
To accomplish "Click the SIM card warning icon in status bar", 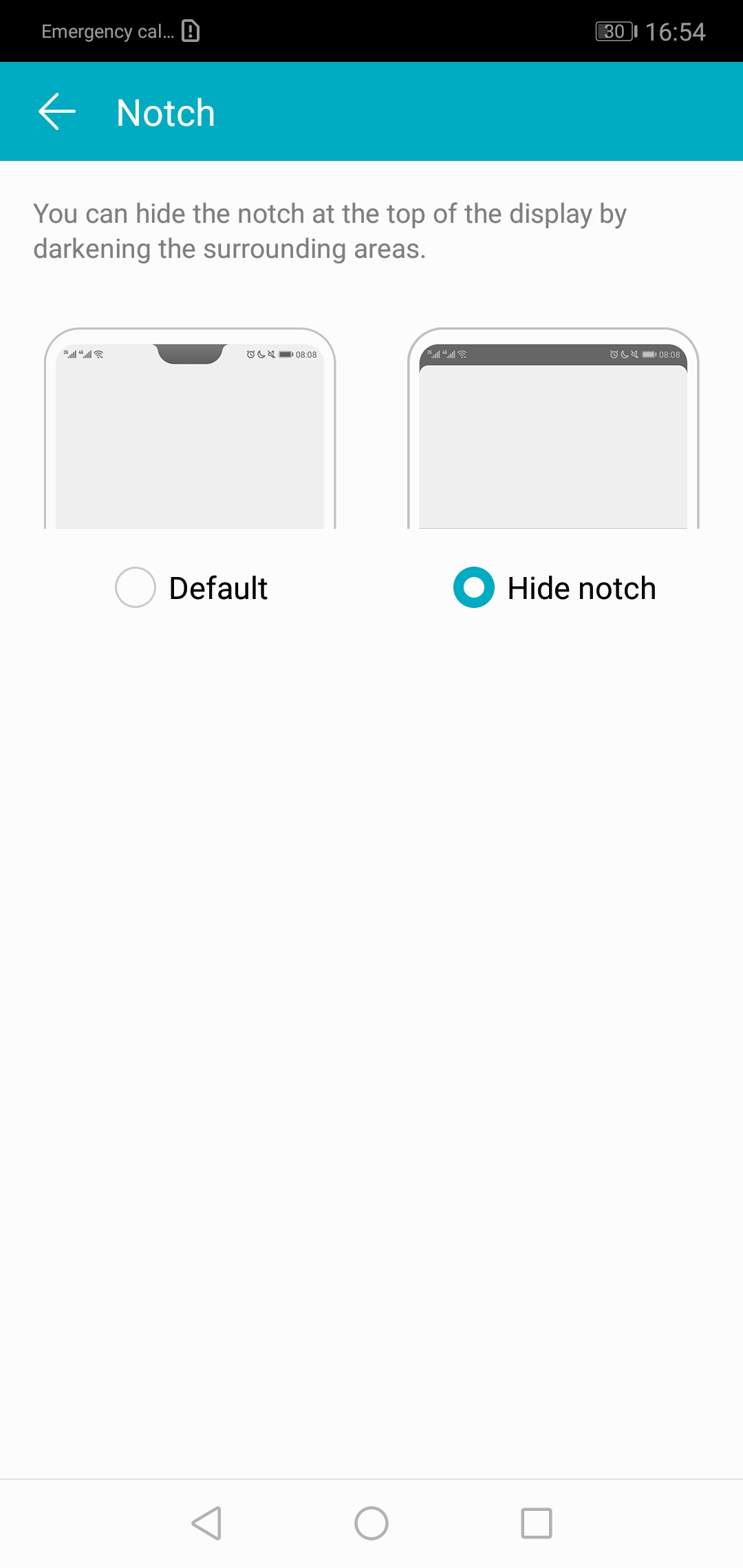I will (x=189, y=30).
